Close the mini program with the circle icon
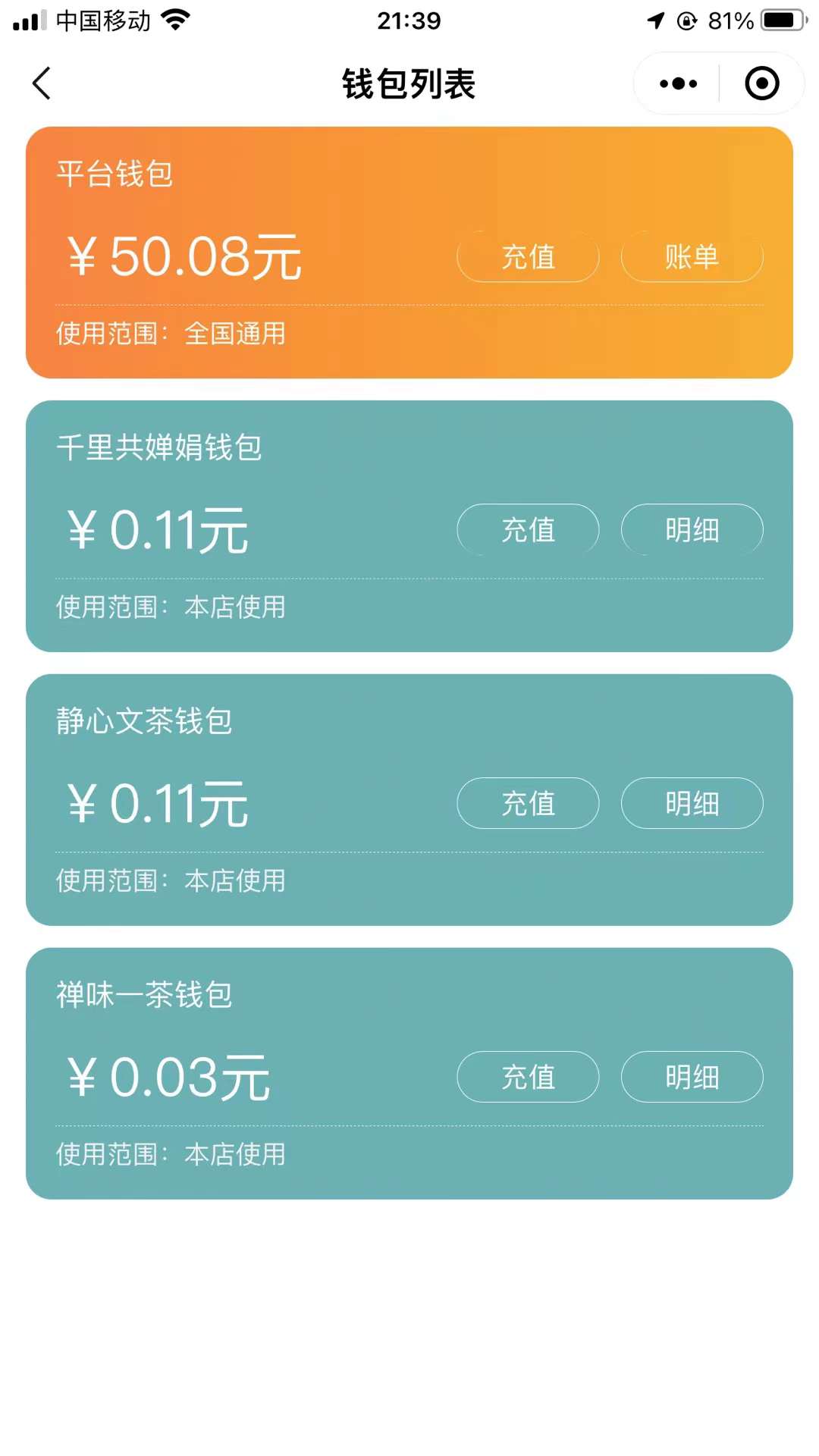The width and height of the screenshot is (819, 1456). [761, 83]
